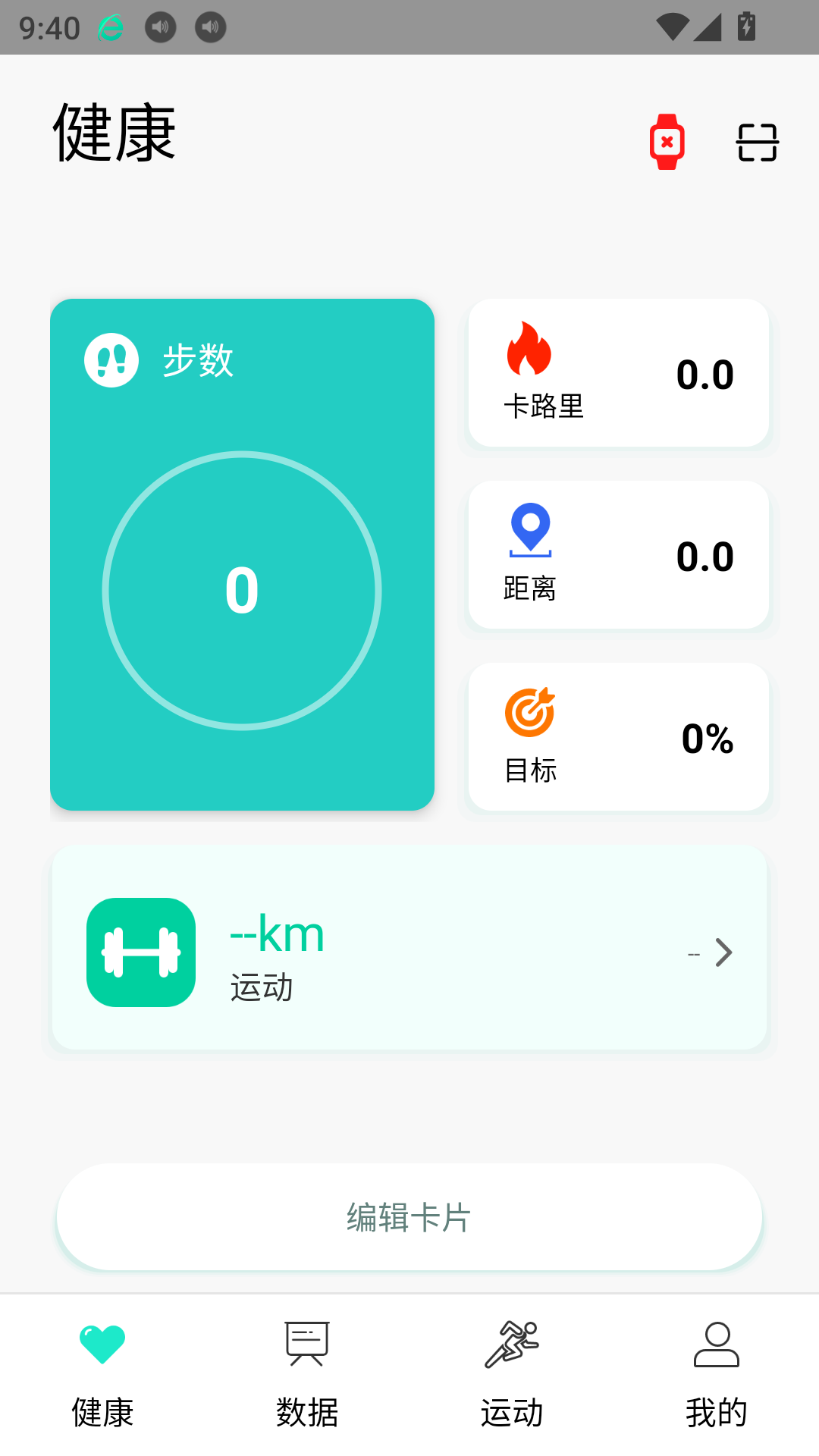Tap the 编辑卡片 button

point(409,1217)
